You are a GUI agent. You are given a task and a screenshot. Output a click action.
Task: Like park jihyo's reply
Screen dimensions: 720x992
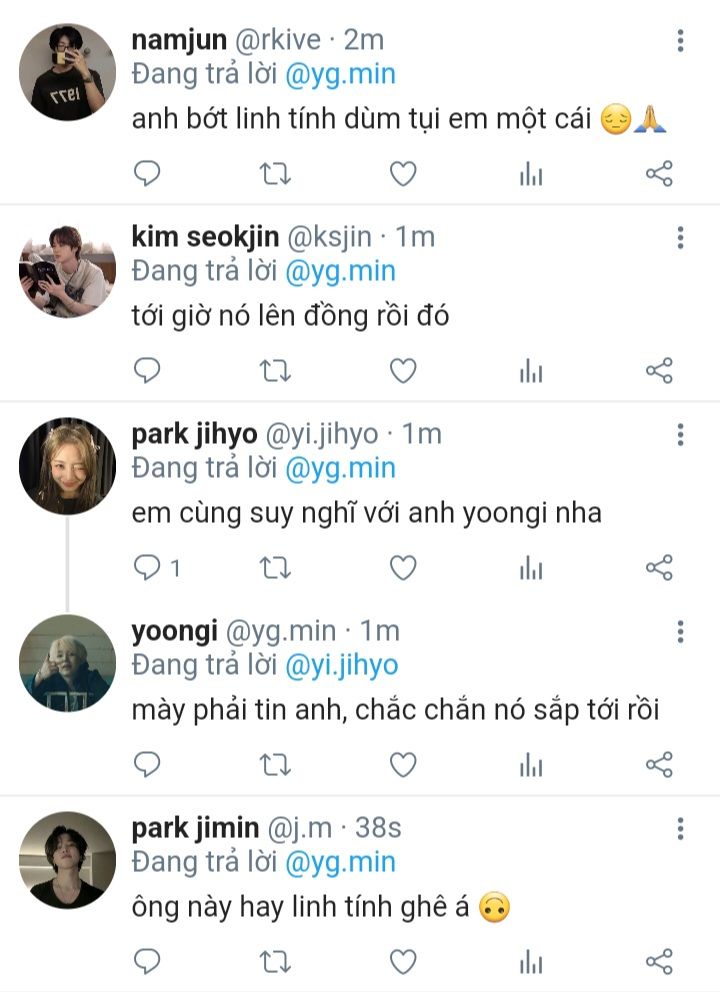point(402,568)
